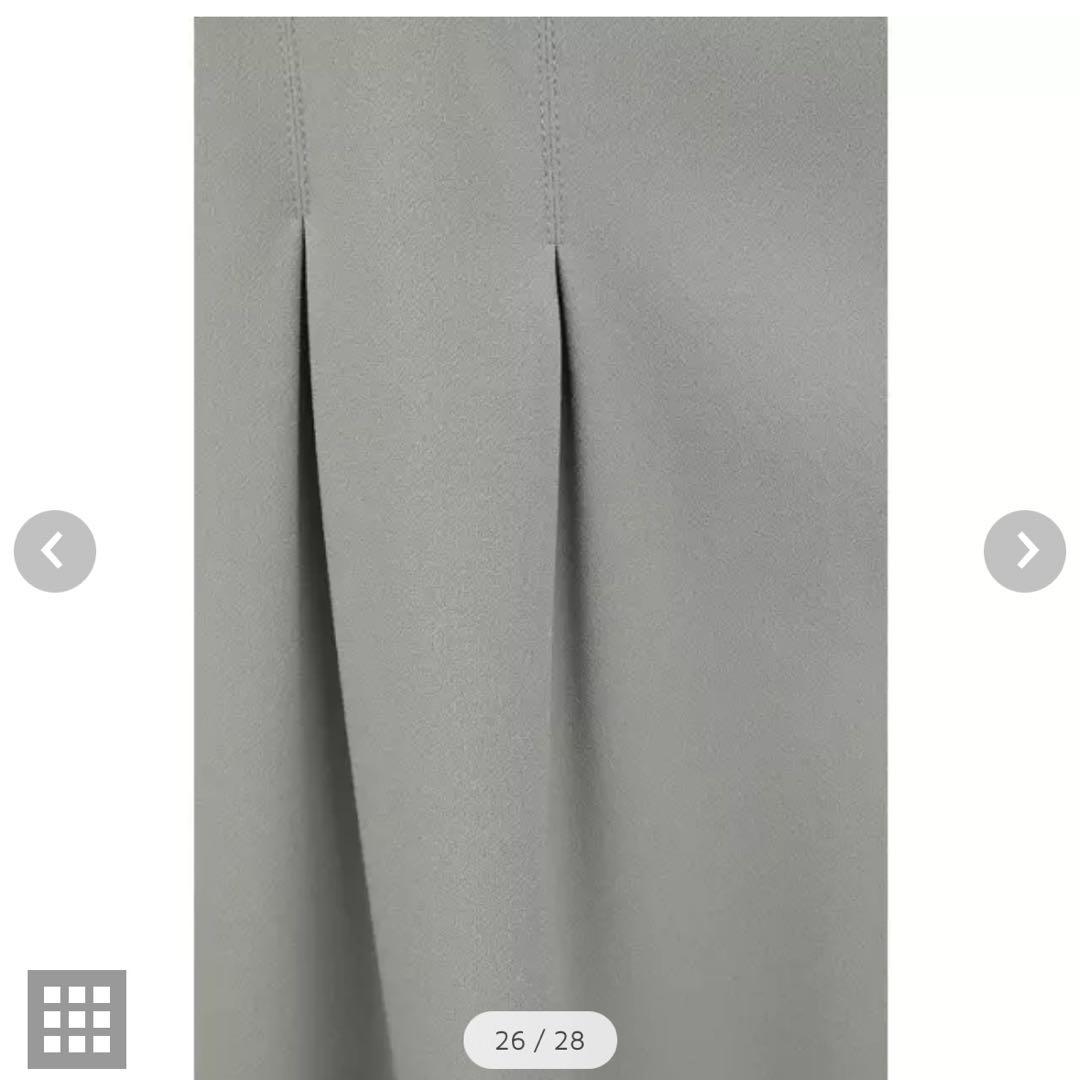1080x1080 pixels.
Task: Go to the previous product image
Action: point(55,551)
